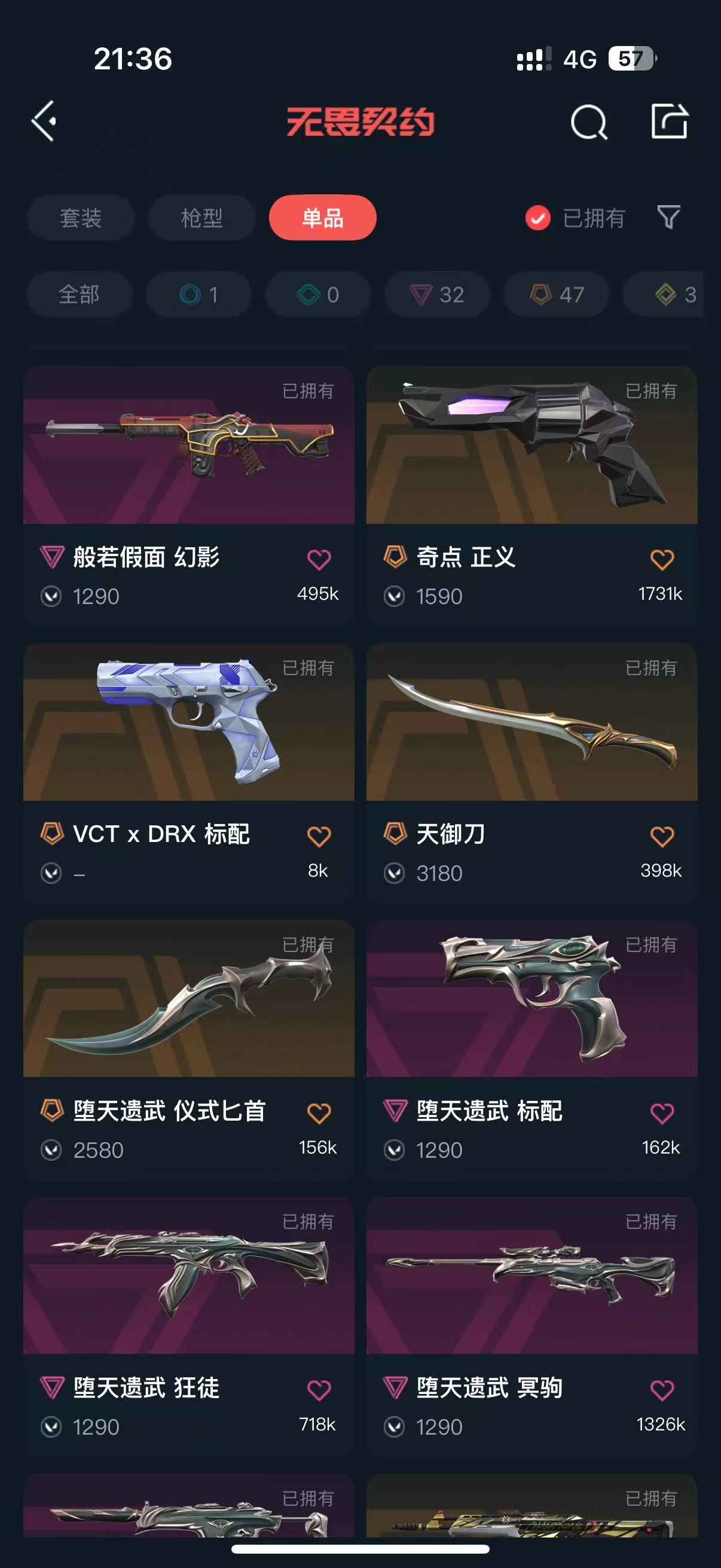
Task: Switch to the 枪型 tab
Action: [201, 217]
